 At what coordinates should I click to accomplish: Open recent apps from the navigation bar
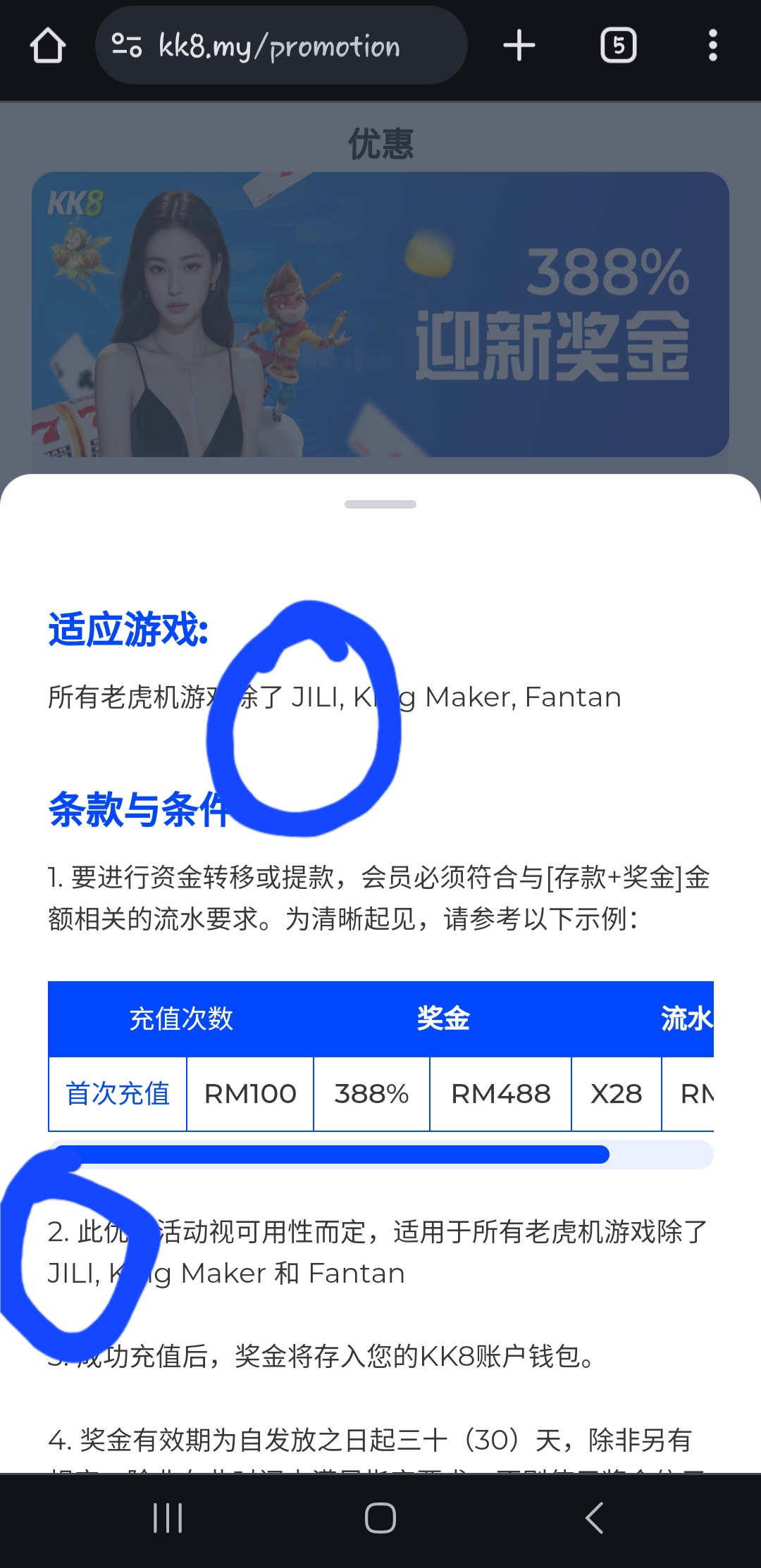point(168,1517)
